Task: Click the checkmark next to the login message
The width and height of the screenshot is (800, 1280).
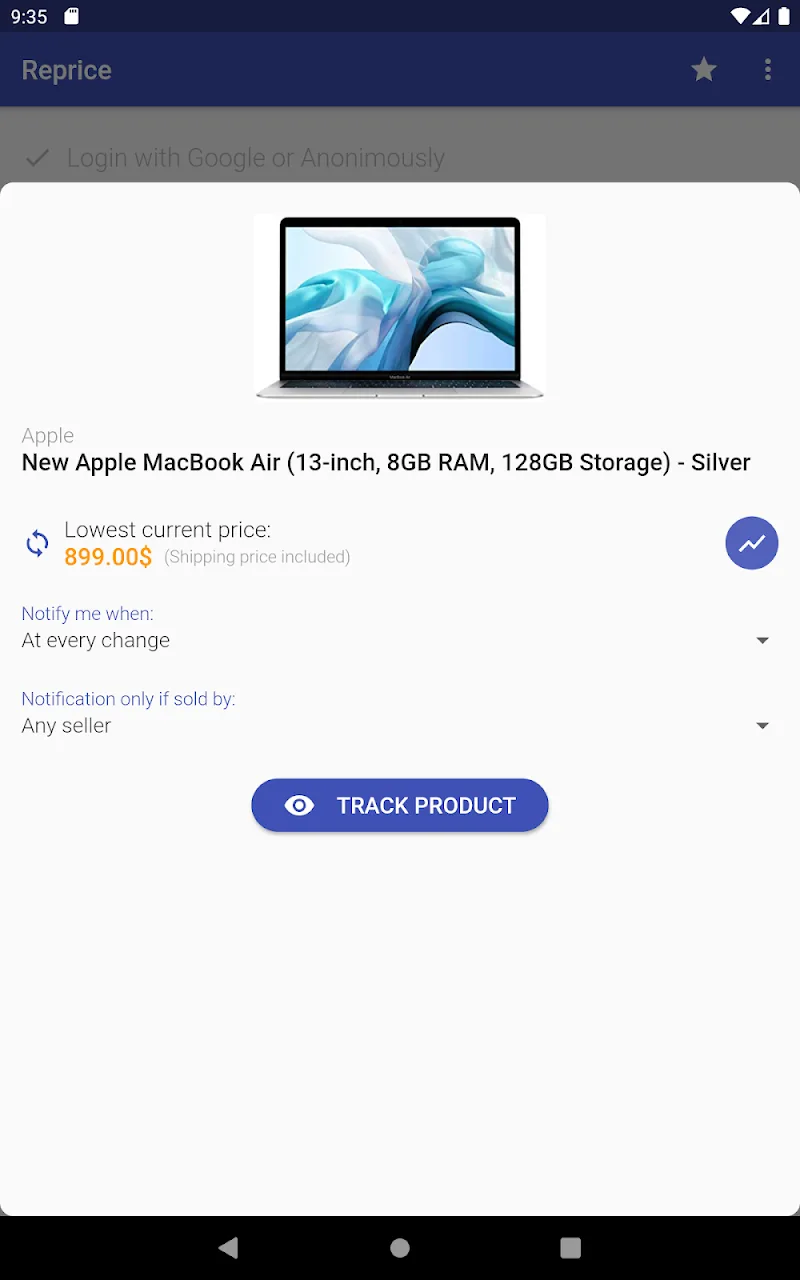Action: coord(37,158)
